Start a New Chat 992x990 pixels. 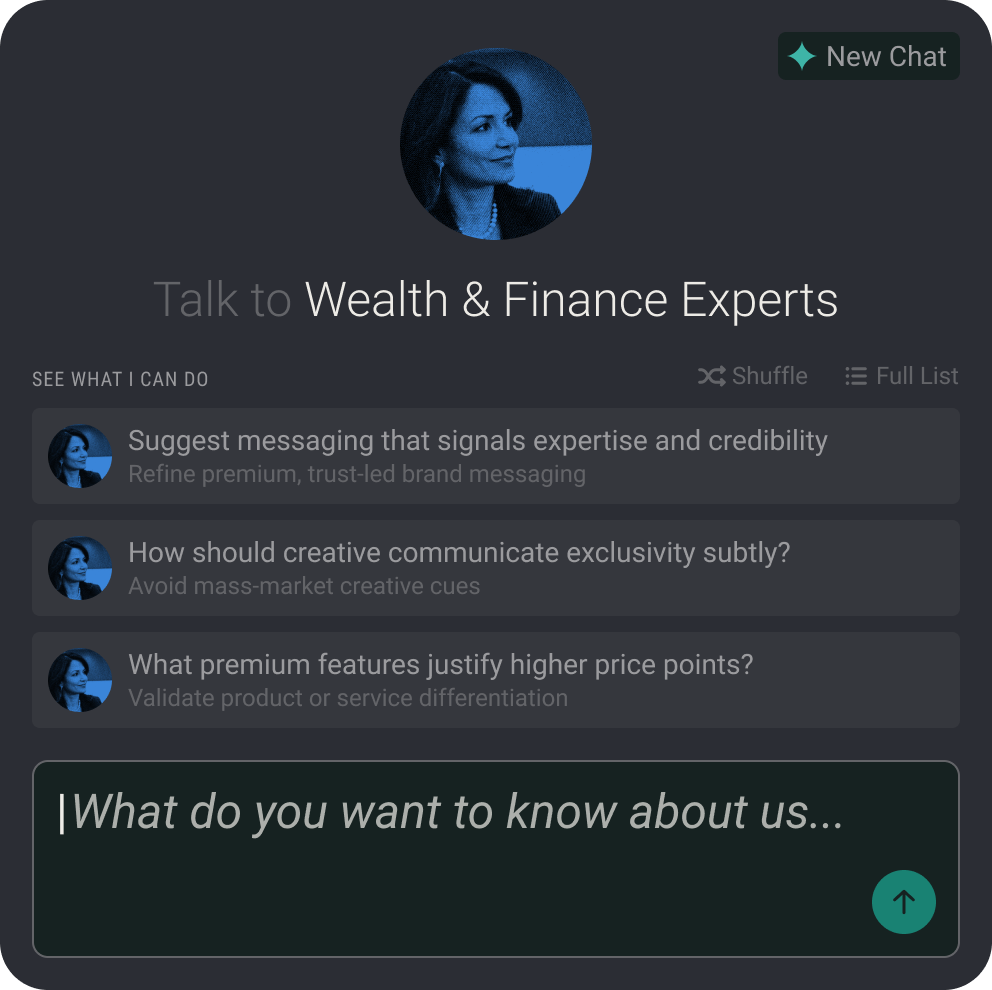pyautogui.click(x=868, y=57)
